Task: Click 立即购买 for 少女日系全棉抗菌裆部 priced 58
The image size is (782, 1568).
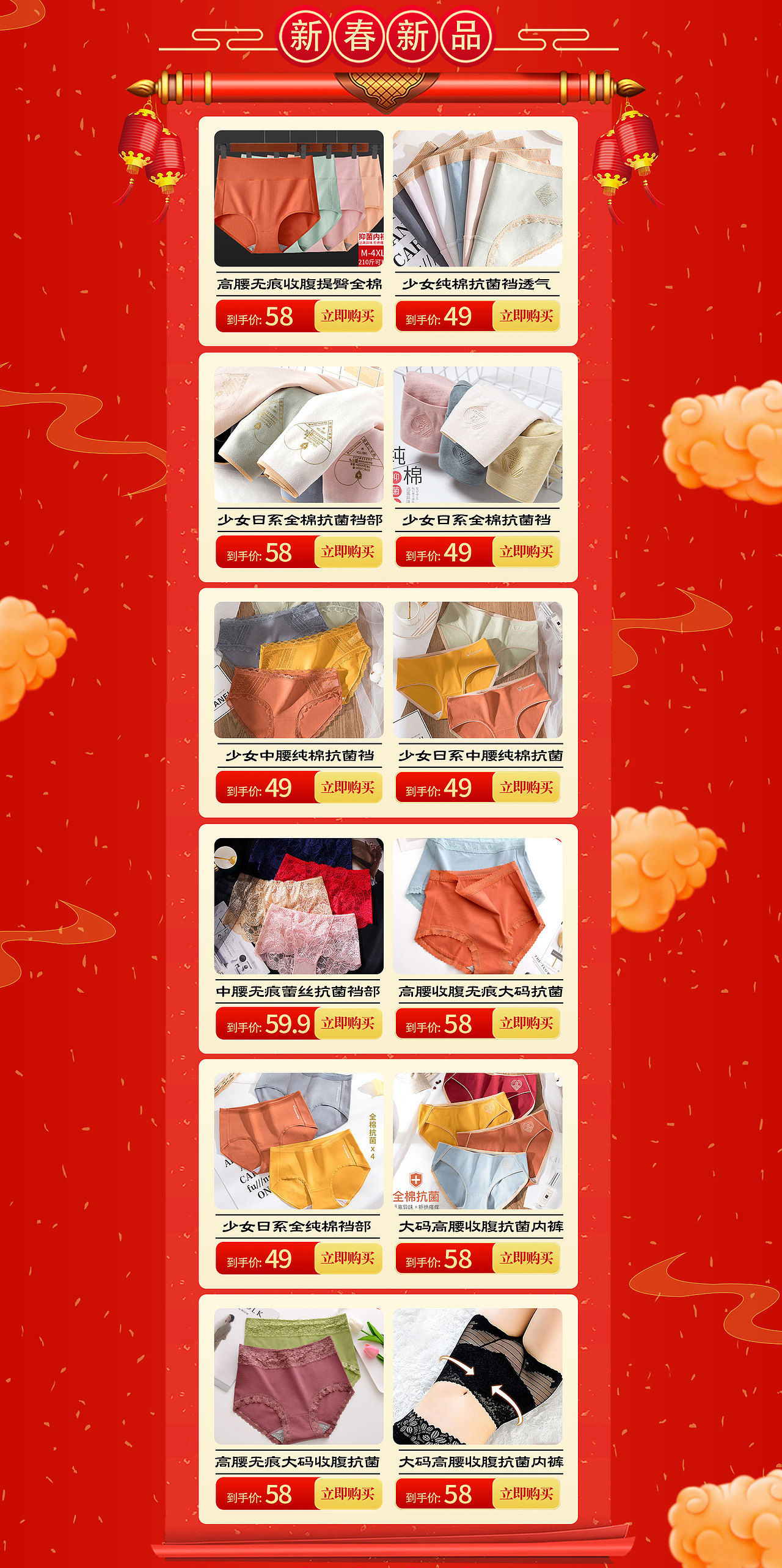Action: point(348,552)
